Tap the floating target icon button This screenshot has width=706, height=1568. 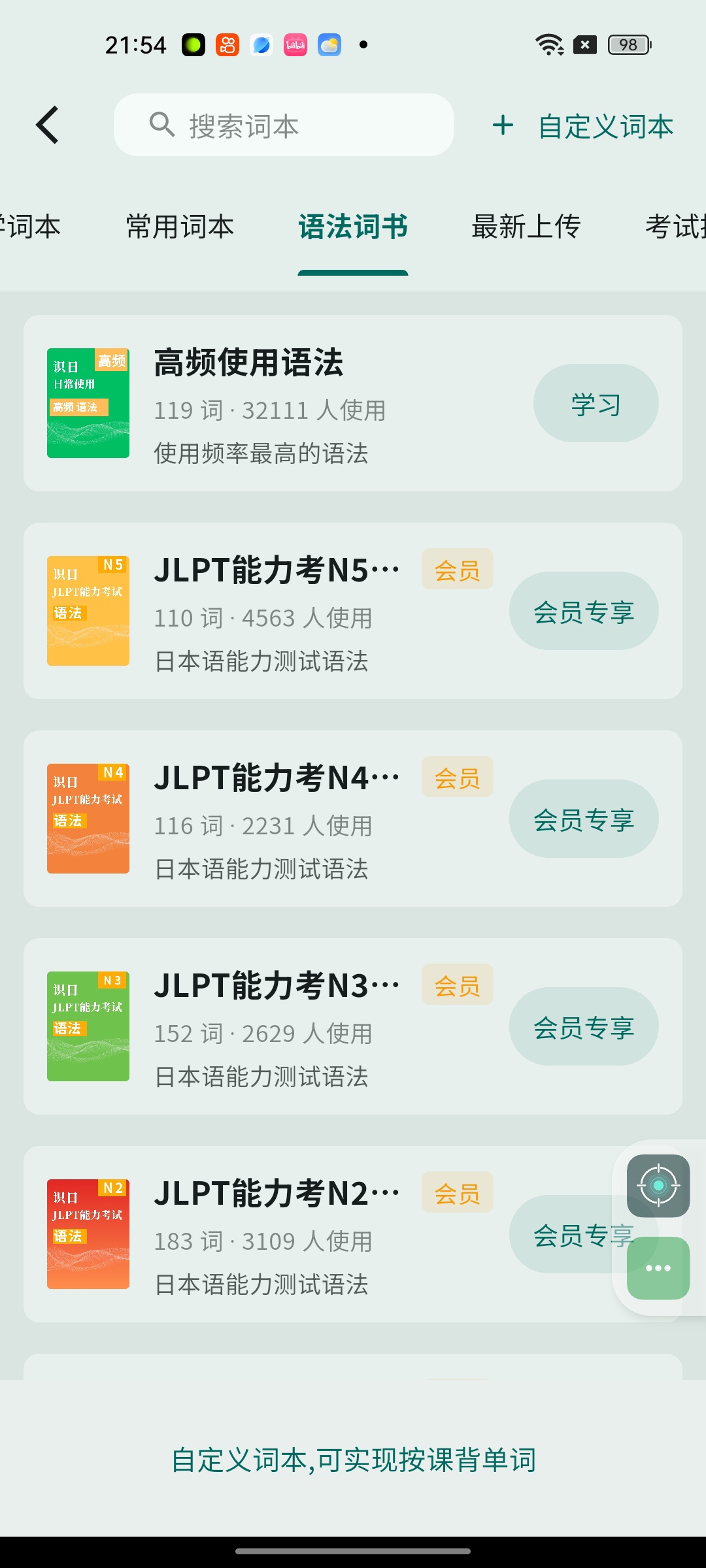(658, 1186)
